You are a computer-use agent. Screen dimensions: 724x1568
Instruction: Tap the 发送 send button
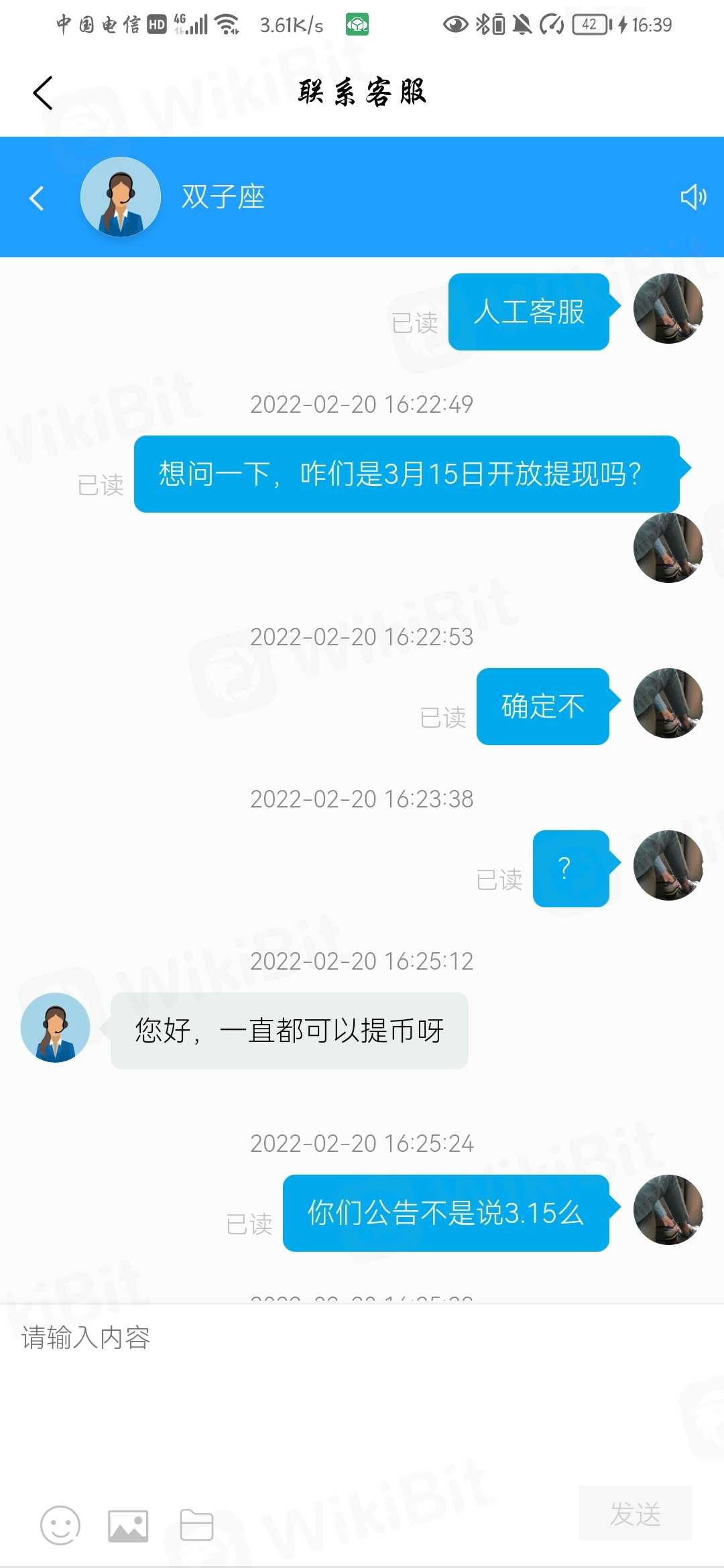click(x=635, y=1514)
